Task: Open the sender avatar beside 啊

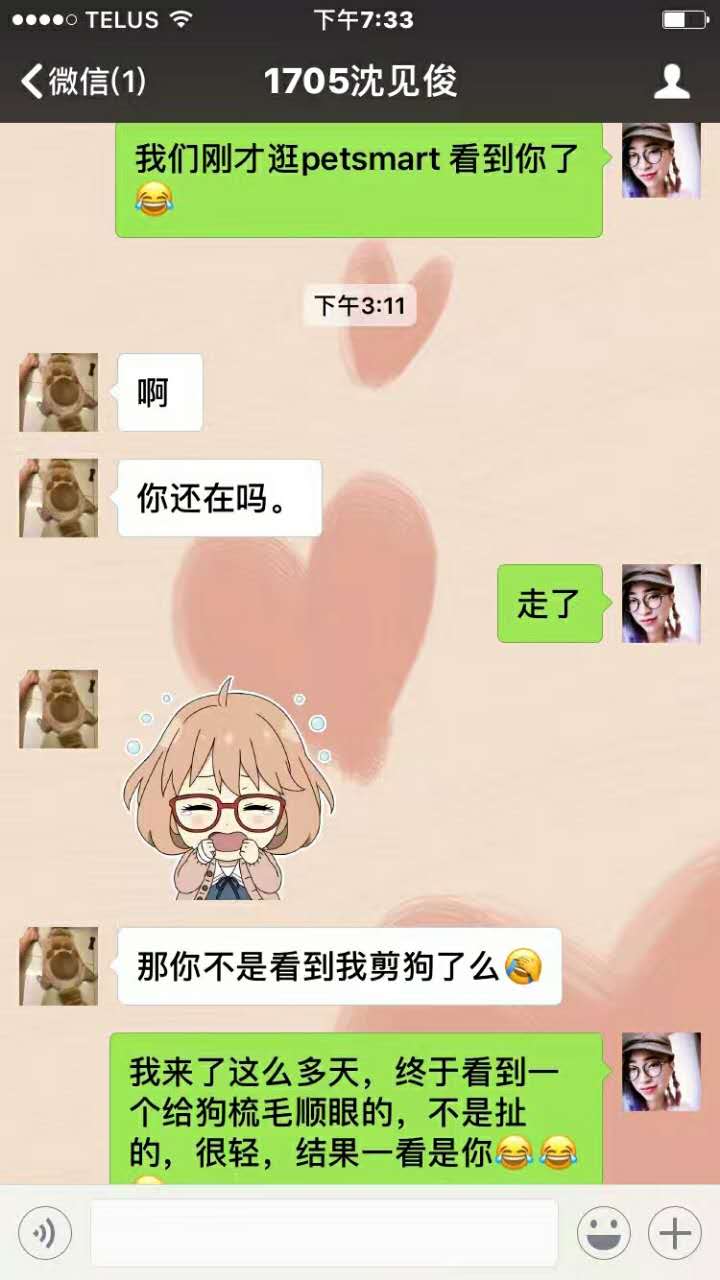Action: pyautogui.click(x=59, y=392)
